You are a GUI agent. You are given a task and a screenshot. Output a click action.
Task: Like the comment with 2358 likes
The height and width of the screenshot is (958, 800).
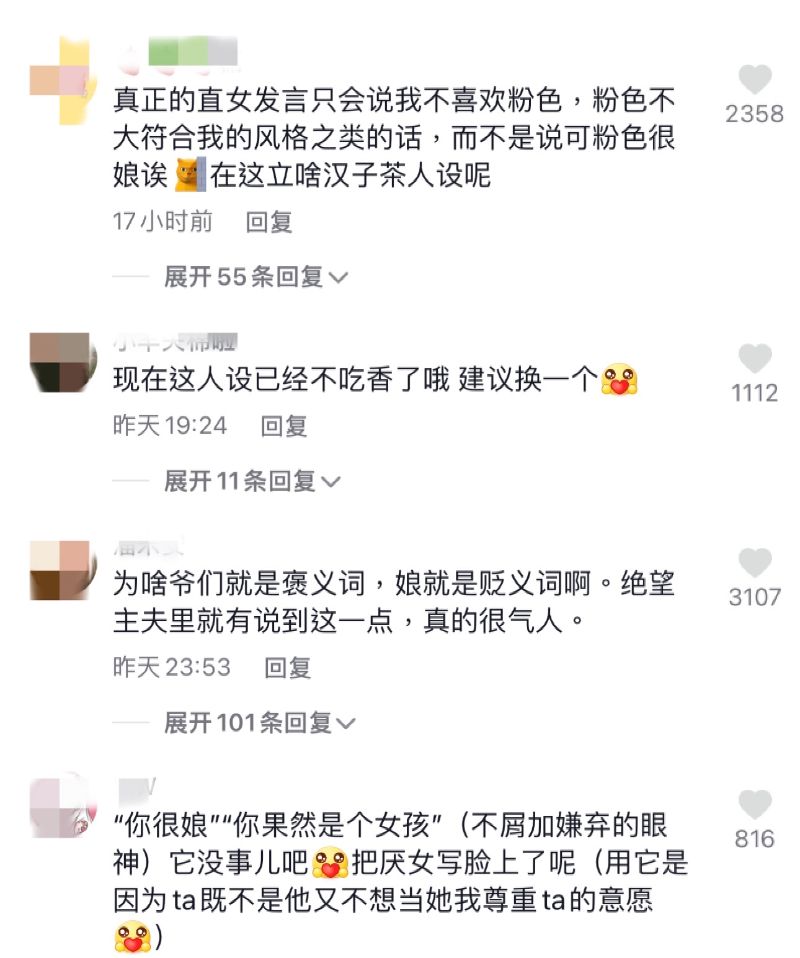click(x=755, y=80)
